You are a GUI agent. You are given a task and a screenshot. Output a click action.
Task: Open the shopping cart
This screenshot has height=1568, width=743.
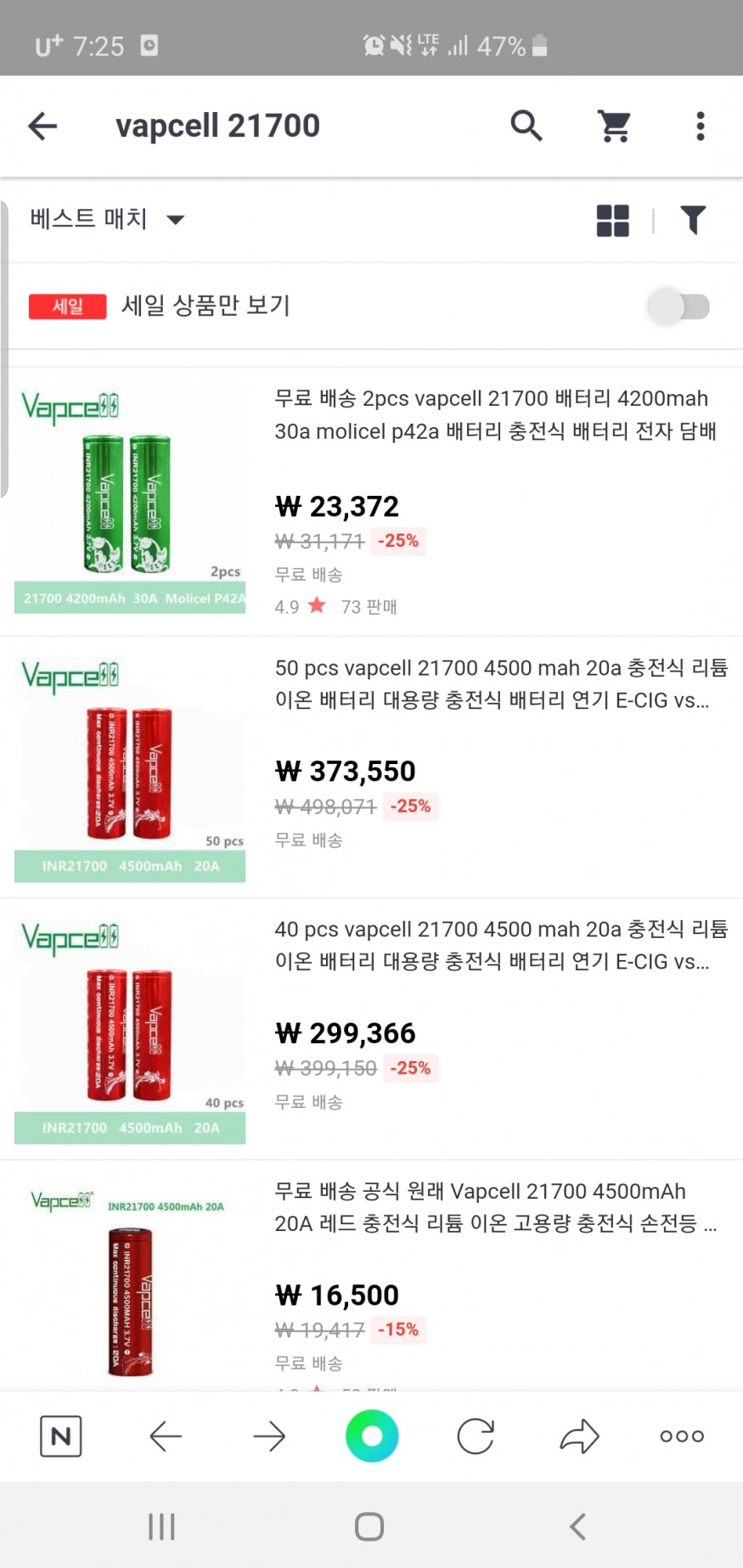(615, 126)
